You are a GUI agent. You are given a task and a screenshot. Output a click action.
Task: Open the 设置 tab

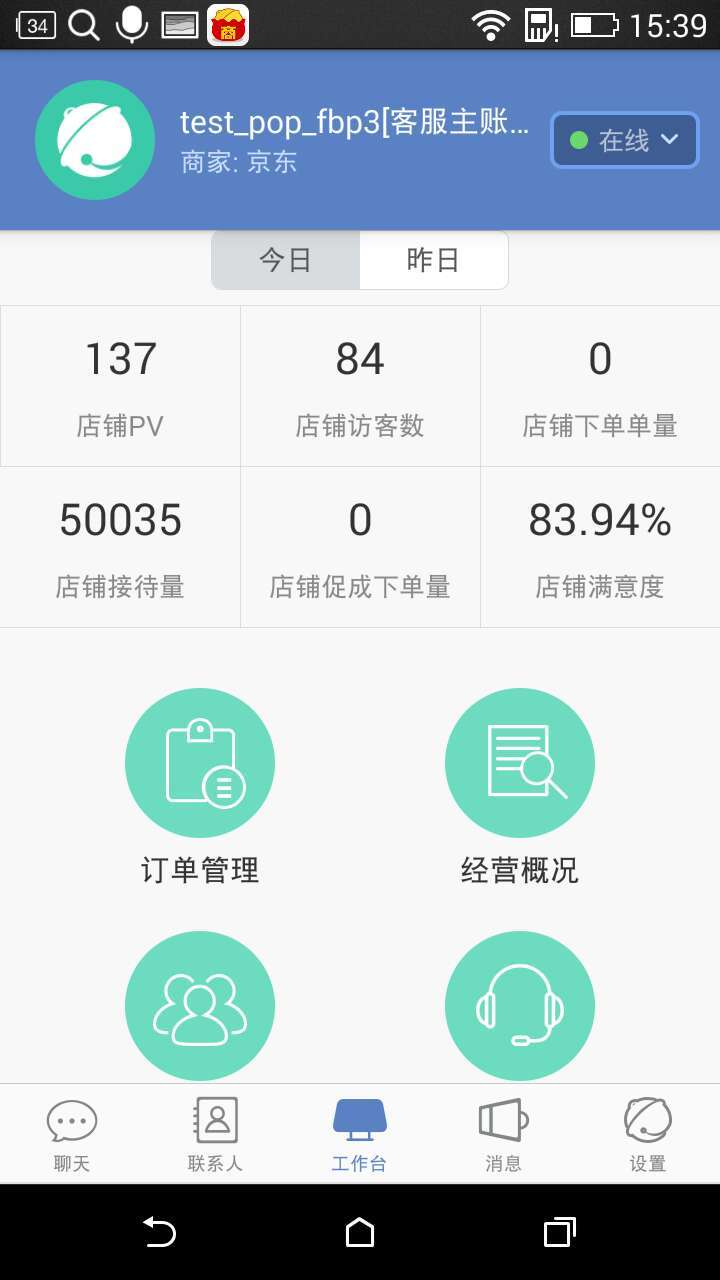[647, 1135]
